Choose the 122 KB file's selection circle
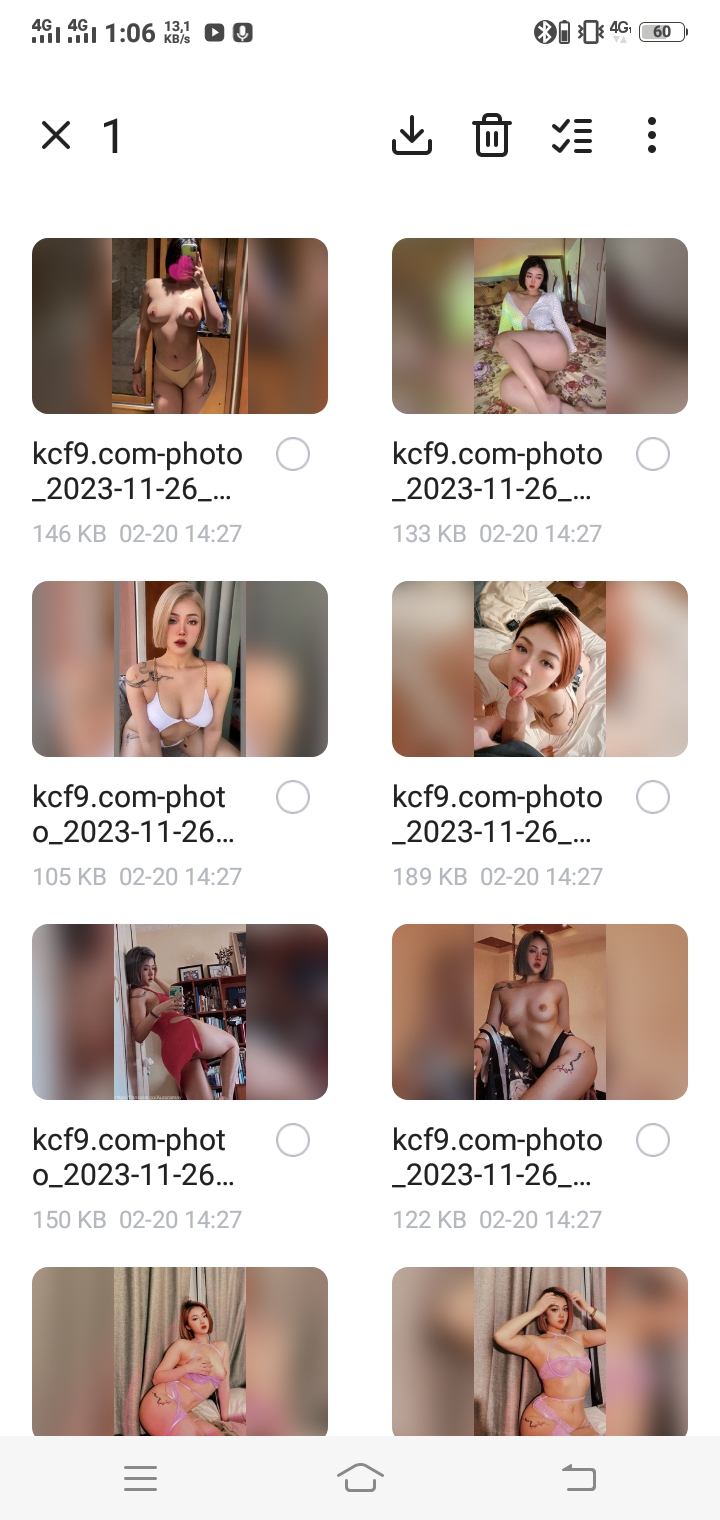720x1520 pixels. (653, 1141)
